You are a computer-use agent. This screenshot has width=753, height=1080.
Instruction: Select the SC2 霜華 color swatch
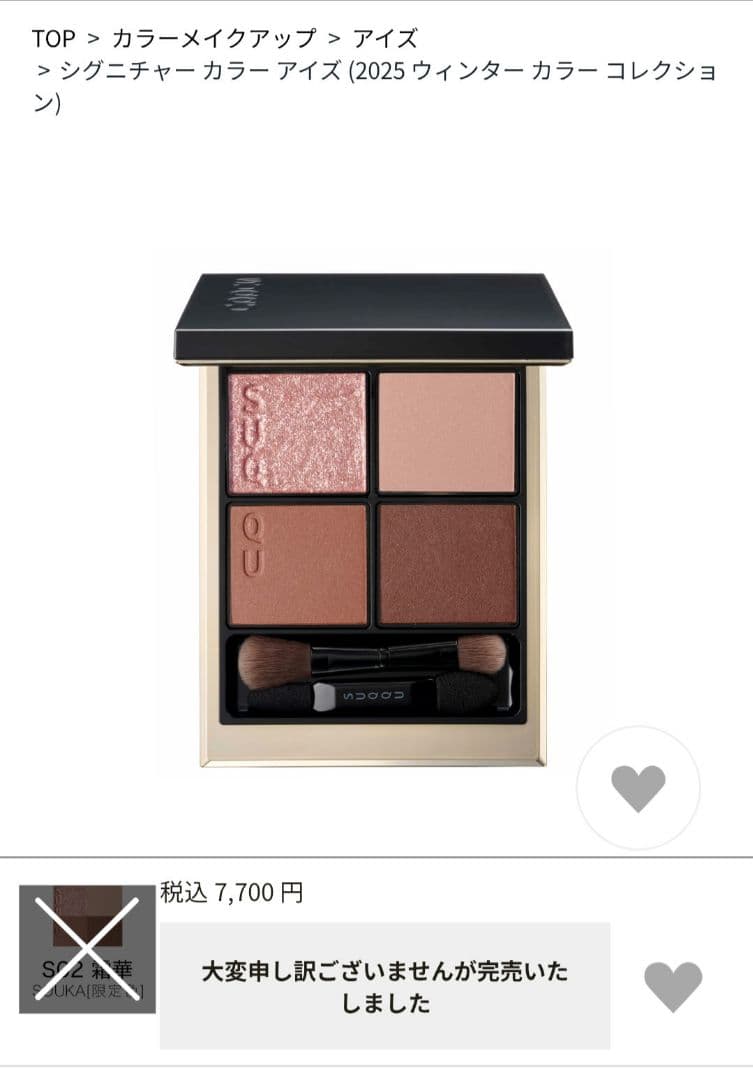pyautogui.click(x=88, y=949)
